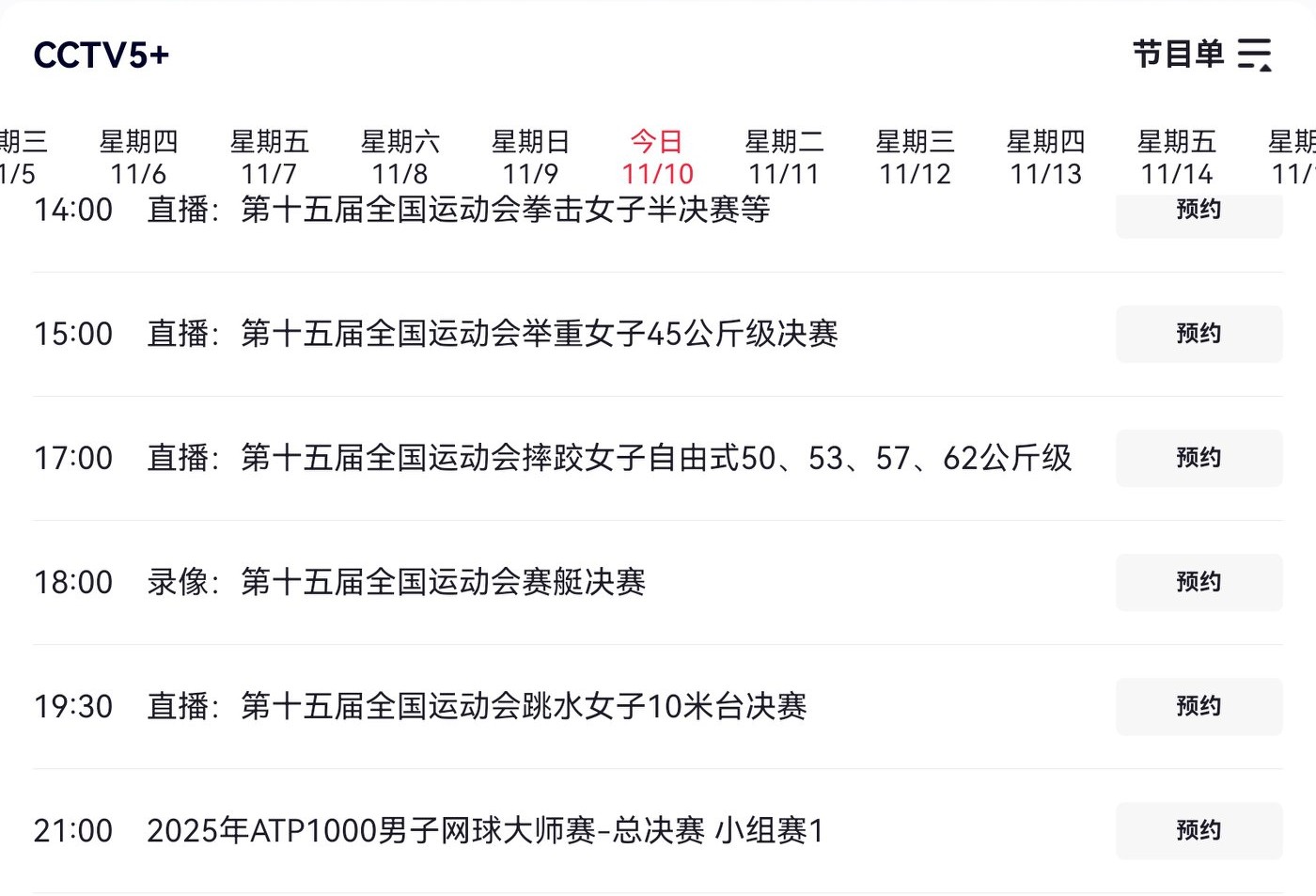Switch to the 星期四 11/6 date tab
The height and width of the screenshot is (896, 1316).
[138, 158]
